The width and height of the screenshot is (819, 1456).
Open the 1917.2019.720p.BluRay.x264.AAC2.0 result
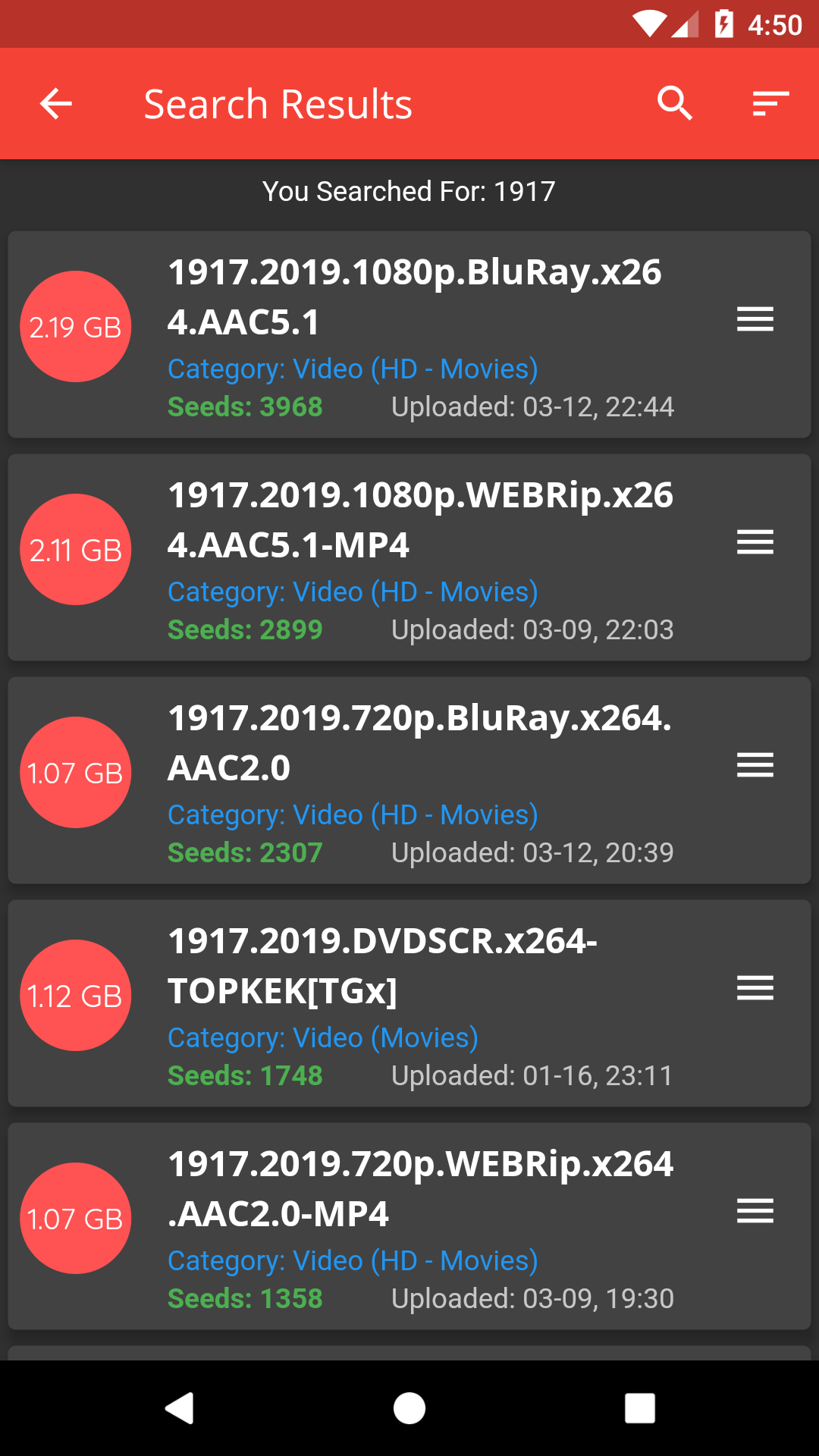pos(409,780)
